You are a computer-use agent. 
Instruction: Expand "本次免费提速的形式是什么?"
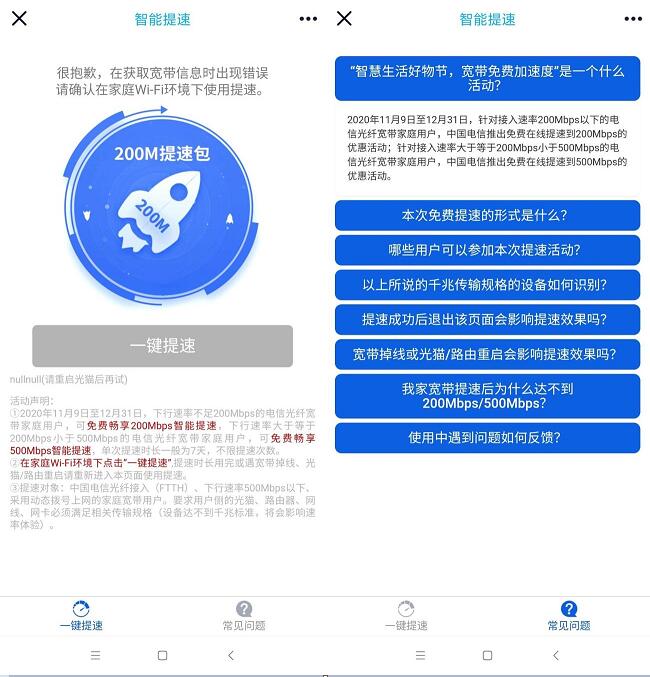click(x=487, y=215)
